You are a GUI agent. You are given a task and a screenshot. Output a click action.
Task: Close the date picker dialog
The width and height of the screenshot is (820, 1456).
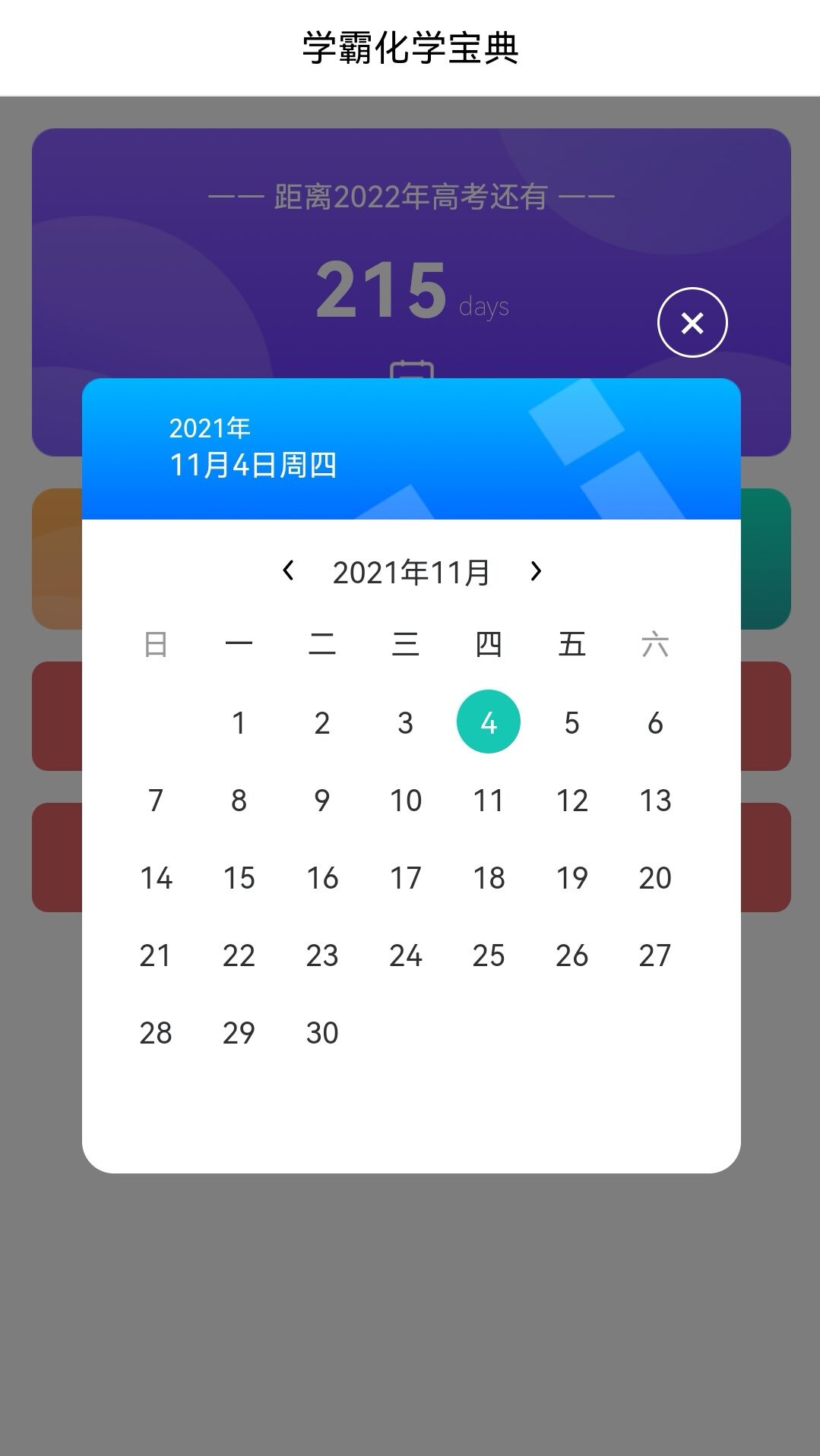point(692,323)
